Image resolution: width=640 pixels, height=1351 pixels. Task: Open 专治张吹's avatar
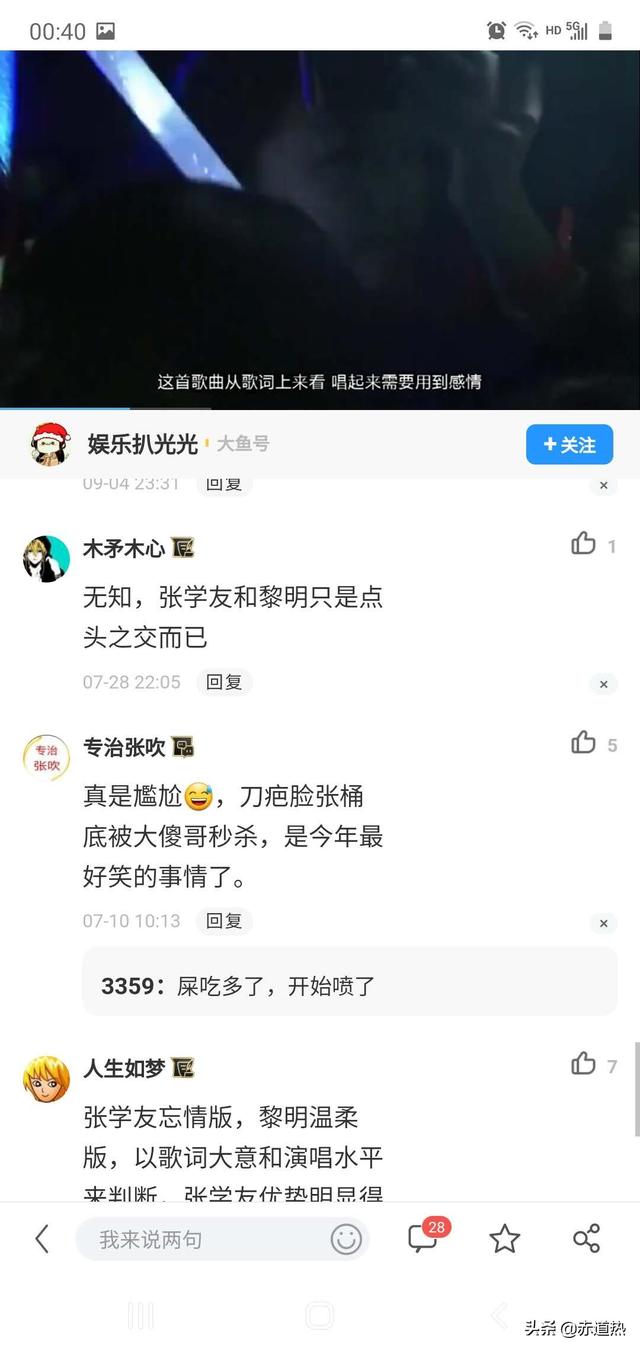point(46,757)
